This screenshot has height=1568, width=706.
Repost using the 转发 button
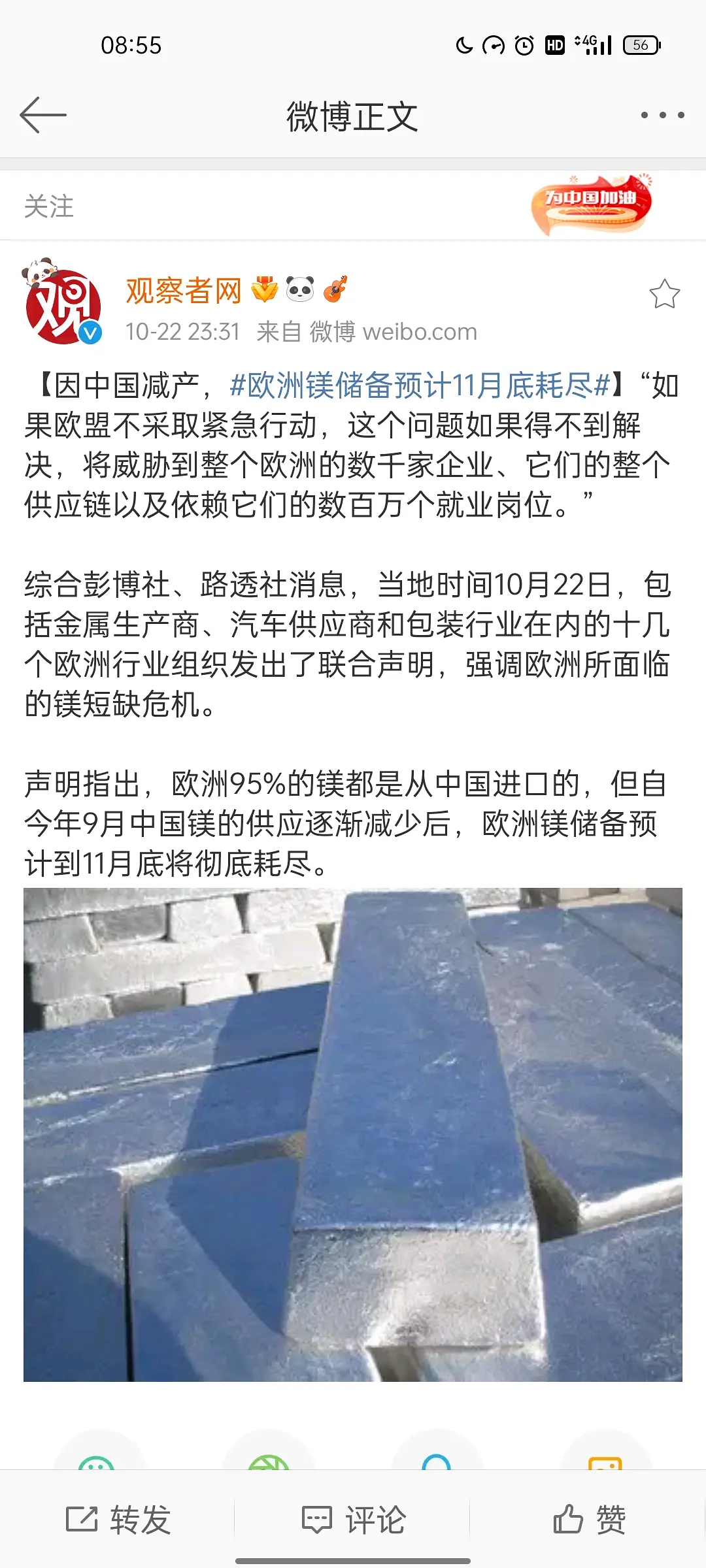(x=118, y=1519)
